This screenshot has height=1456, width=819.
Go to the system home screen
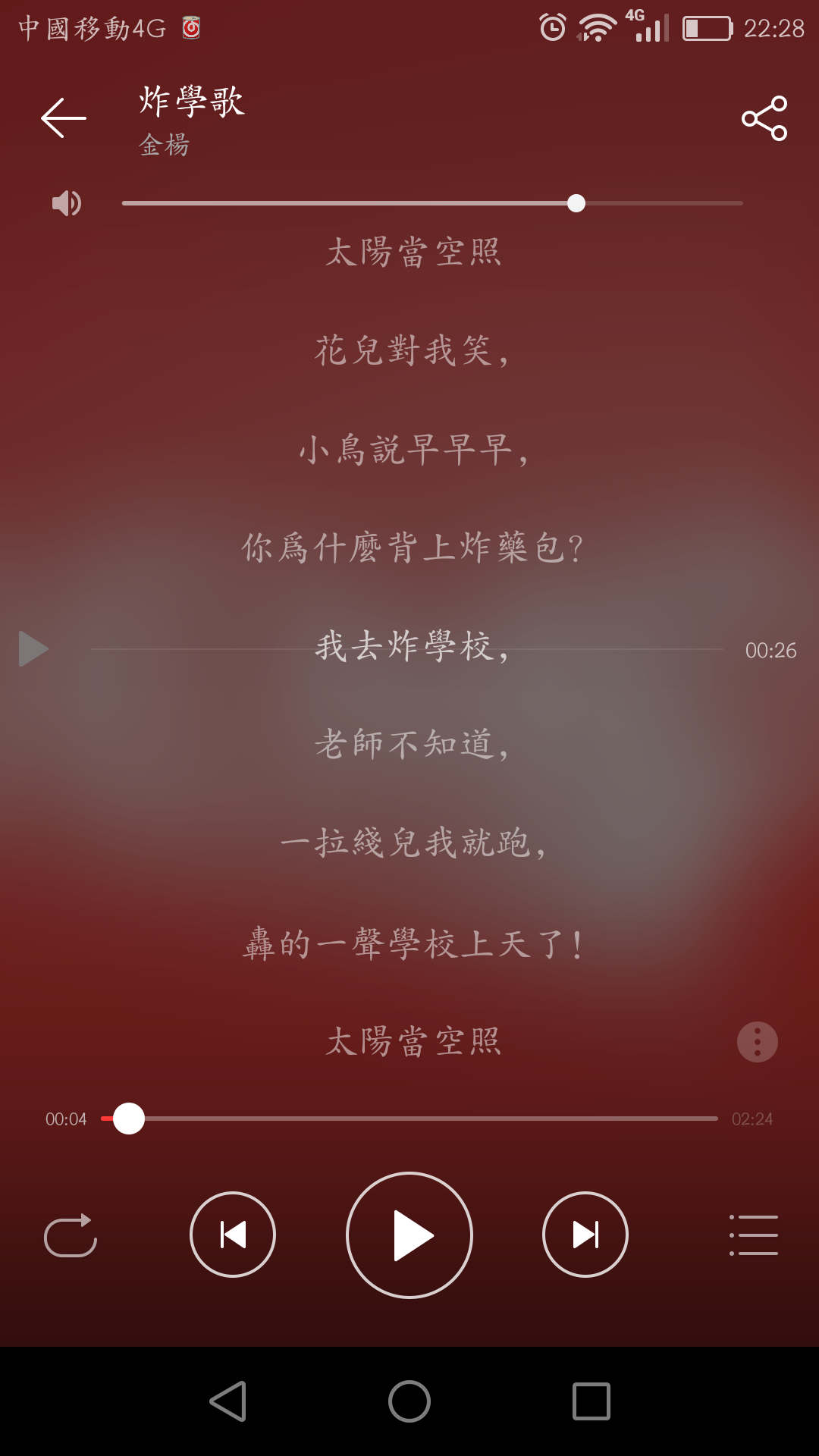409,1401
